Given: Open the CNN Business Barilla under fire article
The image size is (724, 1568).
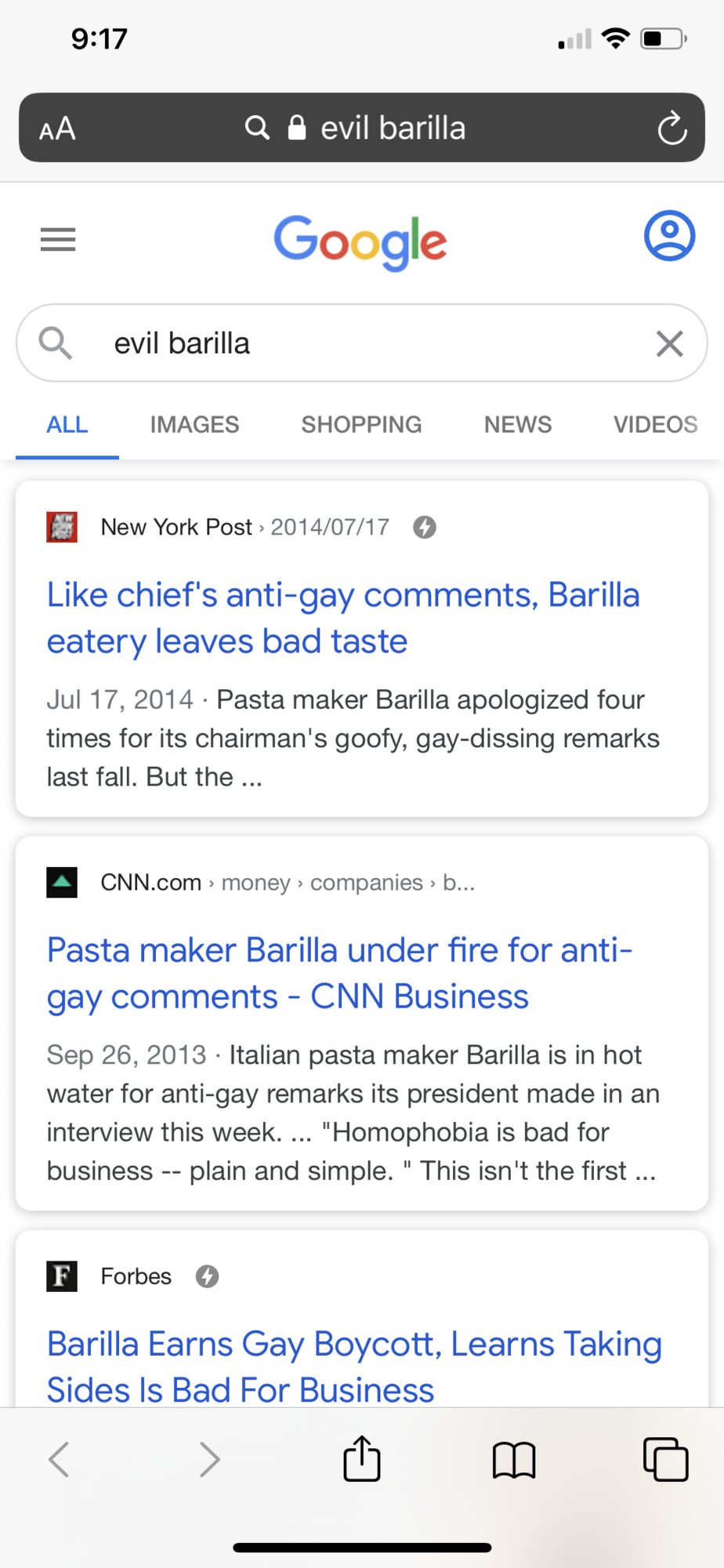Looking at the screenshot, I should pyautogui.click(x=339, y=973).
